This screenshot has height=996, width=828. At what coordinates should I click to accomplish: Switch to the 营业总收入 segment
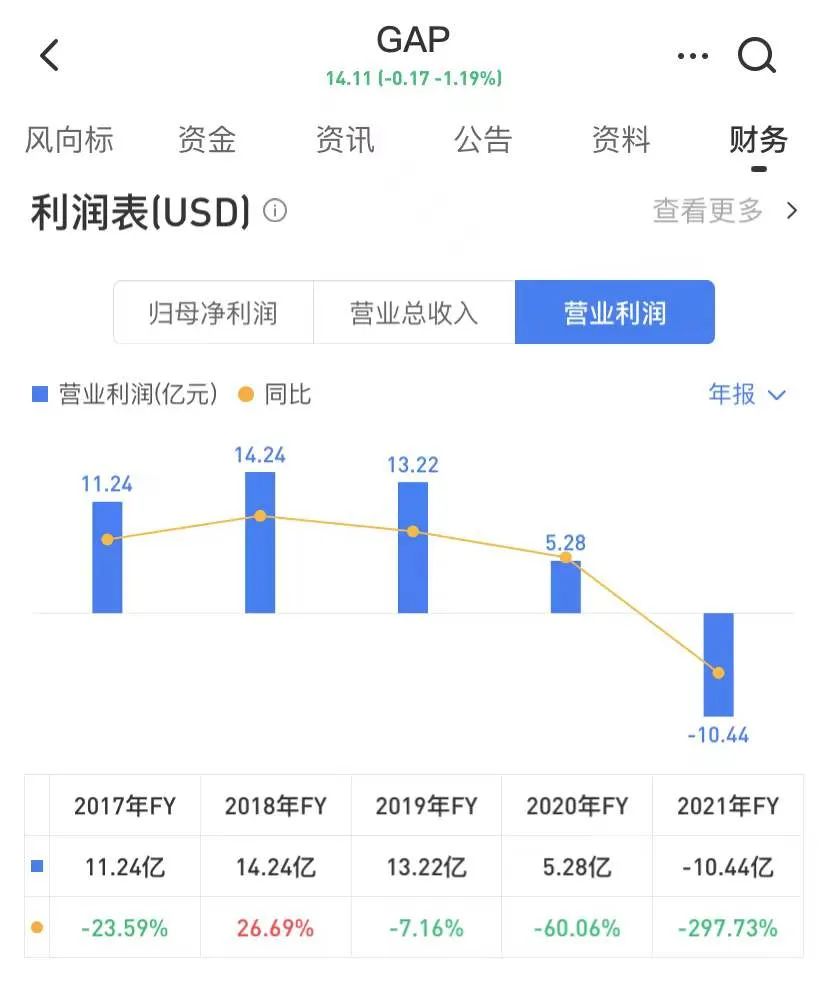[x=414, y=312]
